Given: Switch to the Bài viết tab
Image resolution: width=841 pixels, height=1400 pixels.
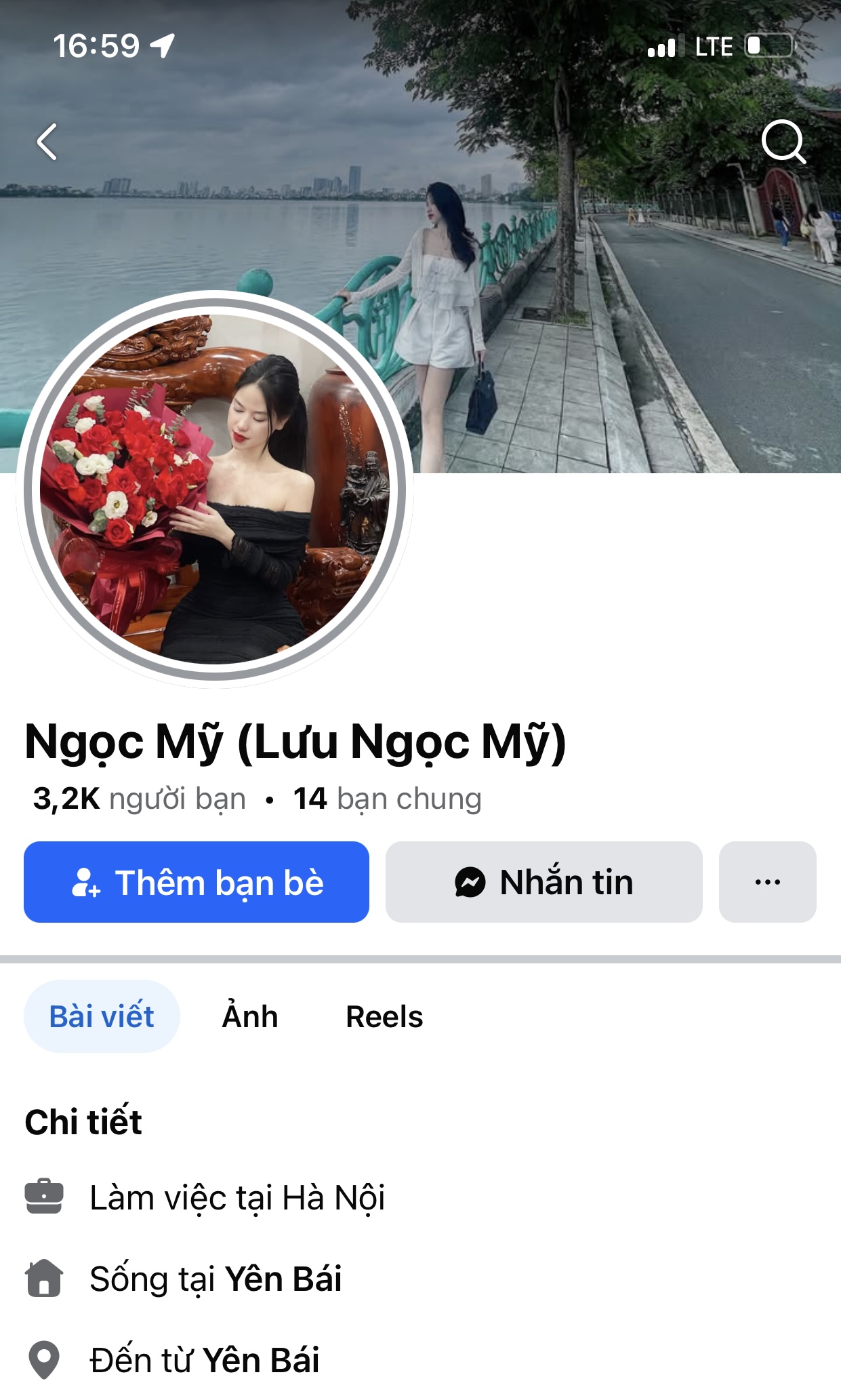Looking at the screenshot, I should 102,1016.
